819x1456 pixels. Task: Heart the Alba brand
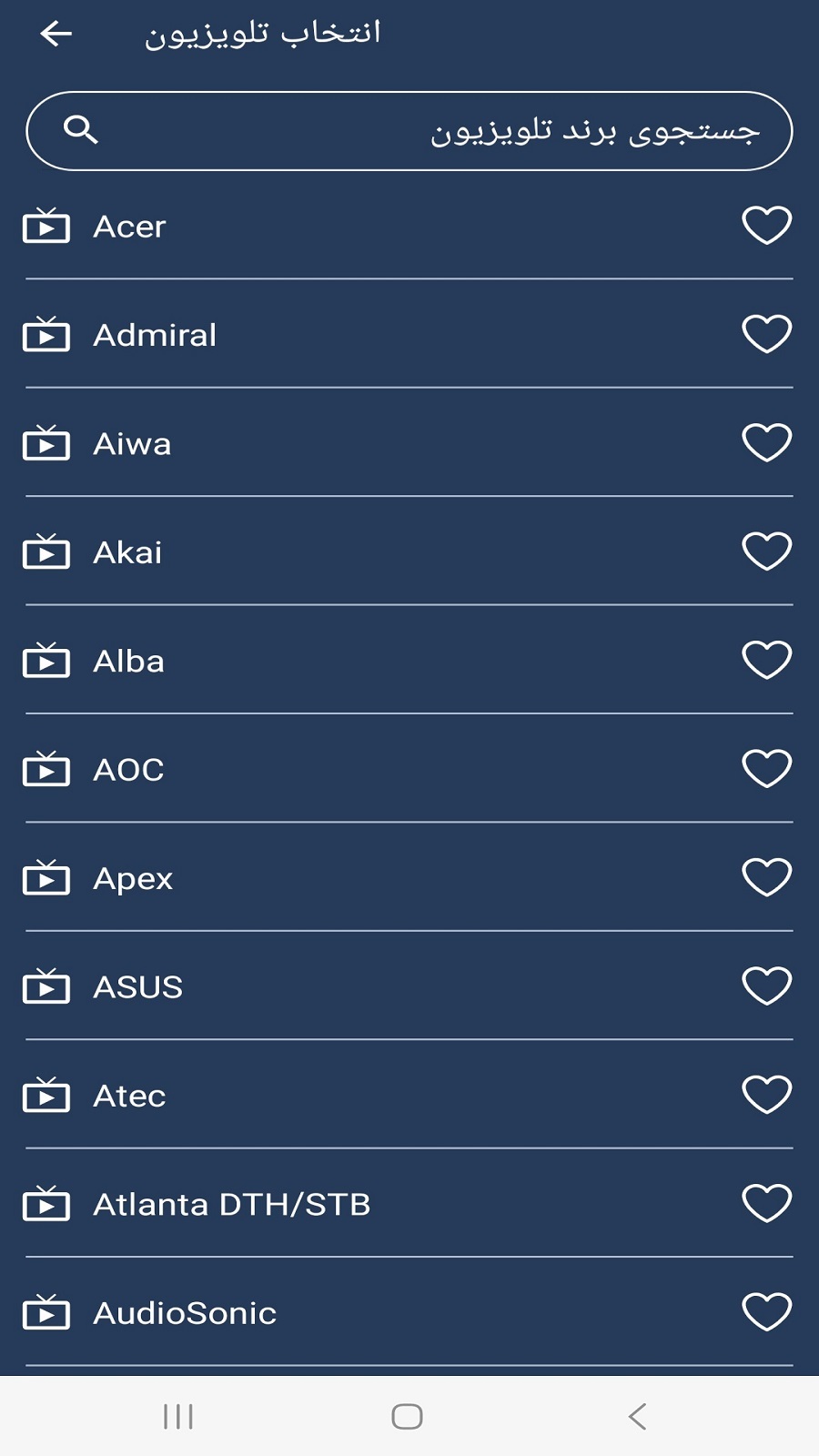point(766,660)
